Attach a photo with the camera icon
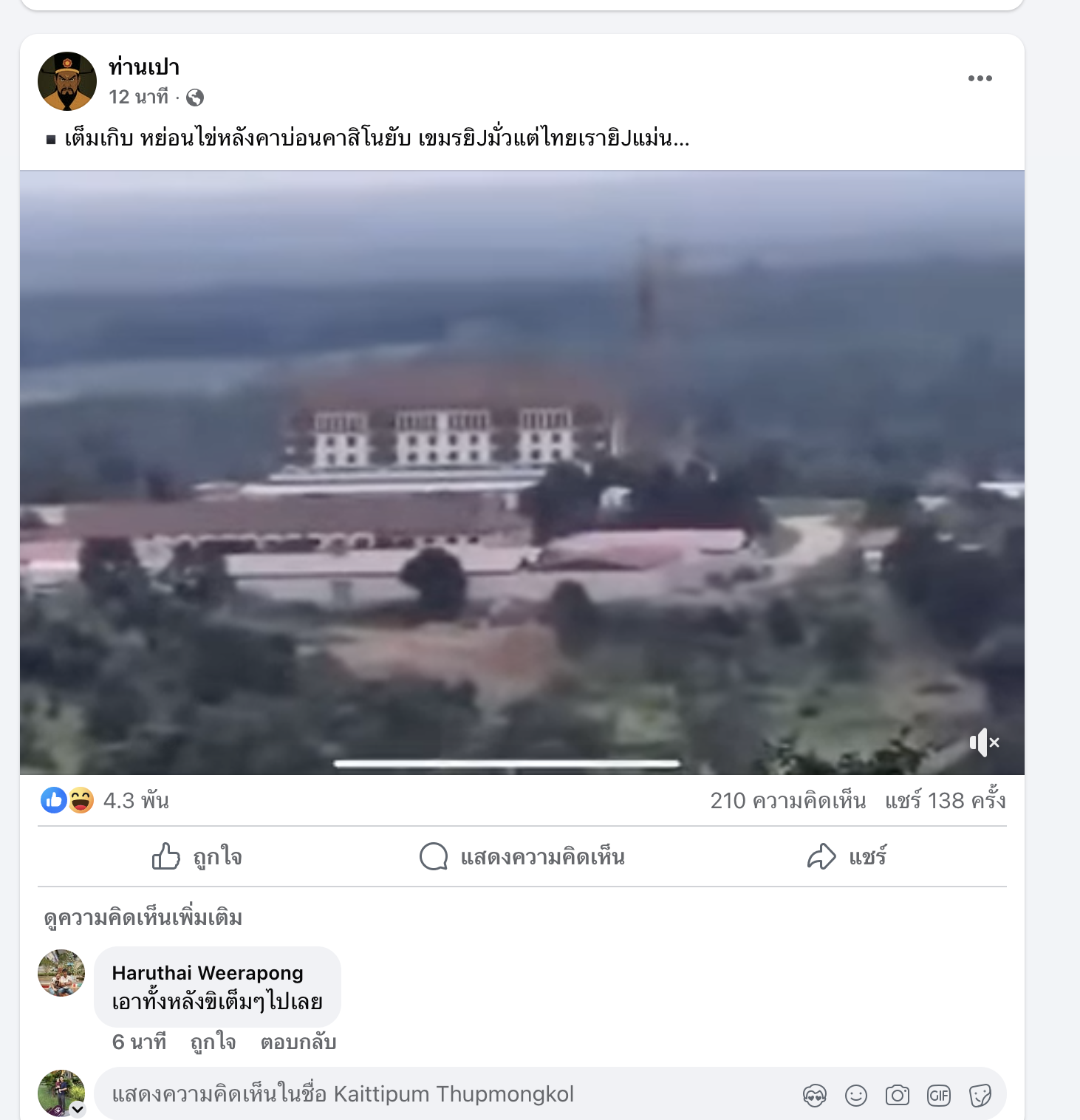The image size is (1080, 1120). point(898,1096)
